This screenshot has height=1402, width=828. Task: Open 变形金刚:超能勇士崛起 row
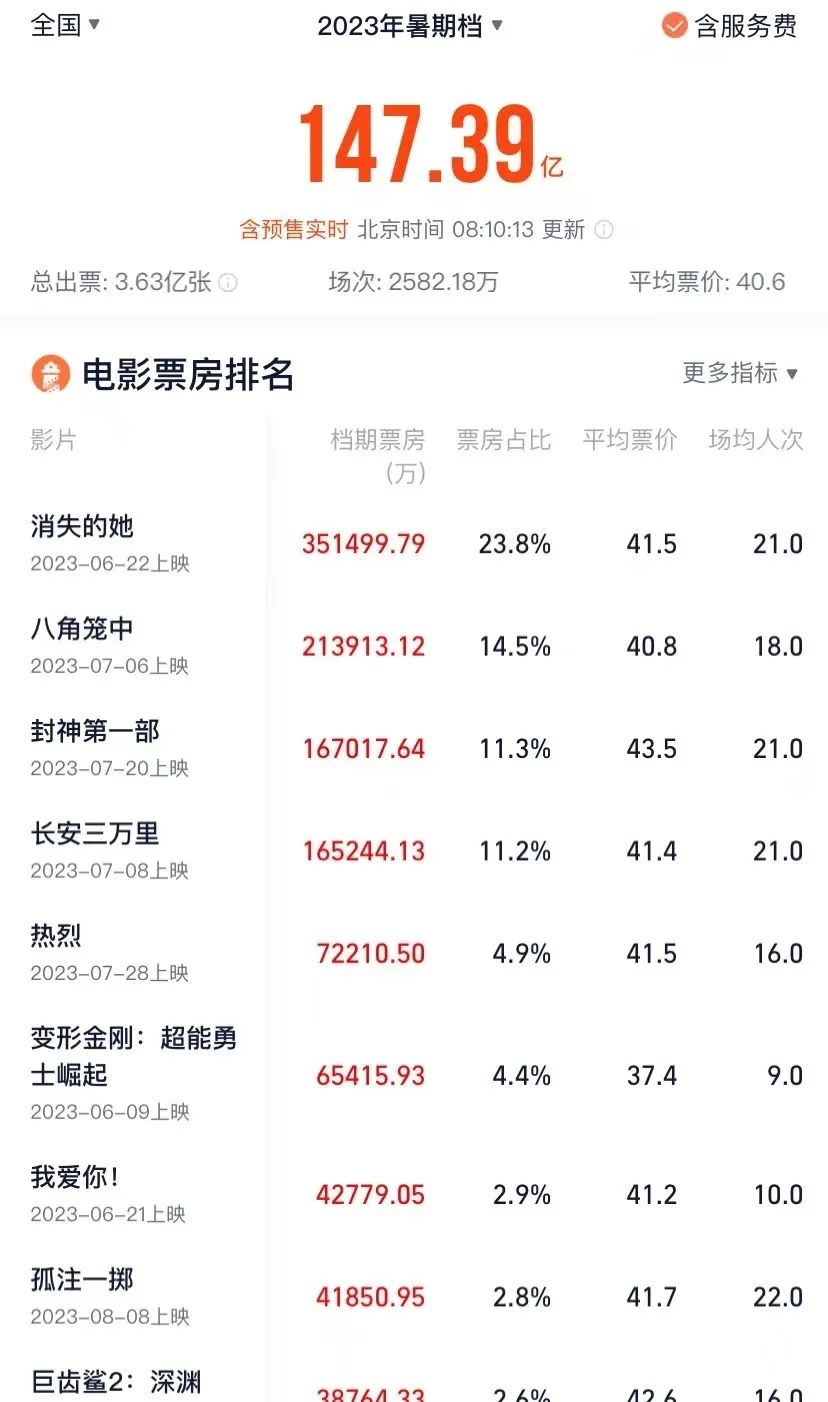414,1075
